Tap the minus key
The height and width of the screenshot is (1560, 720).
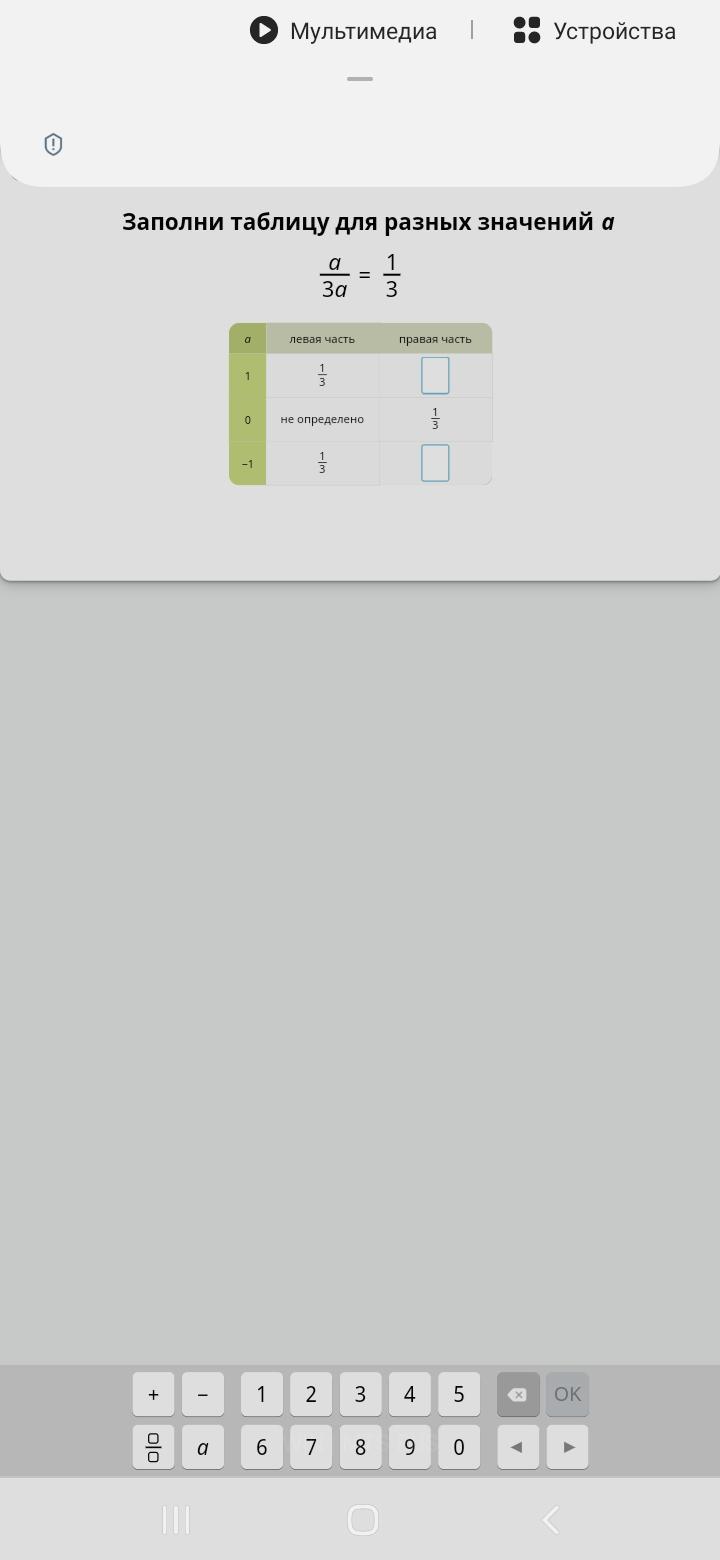coord(203,1394)
